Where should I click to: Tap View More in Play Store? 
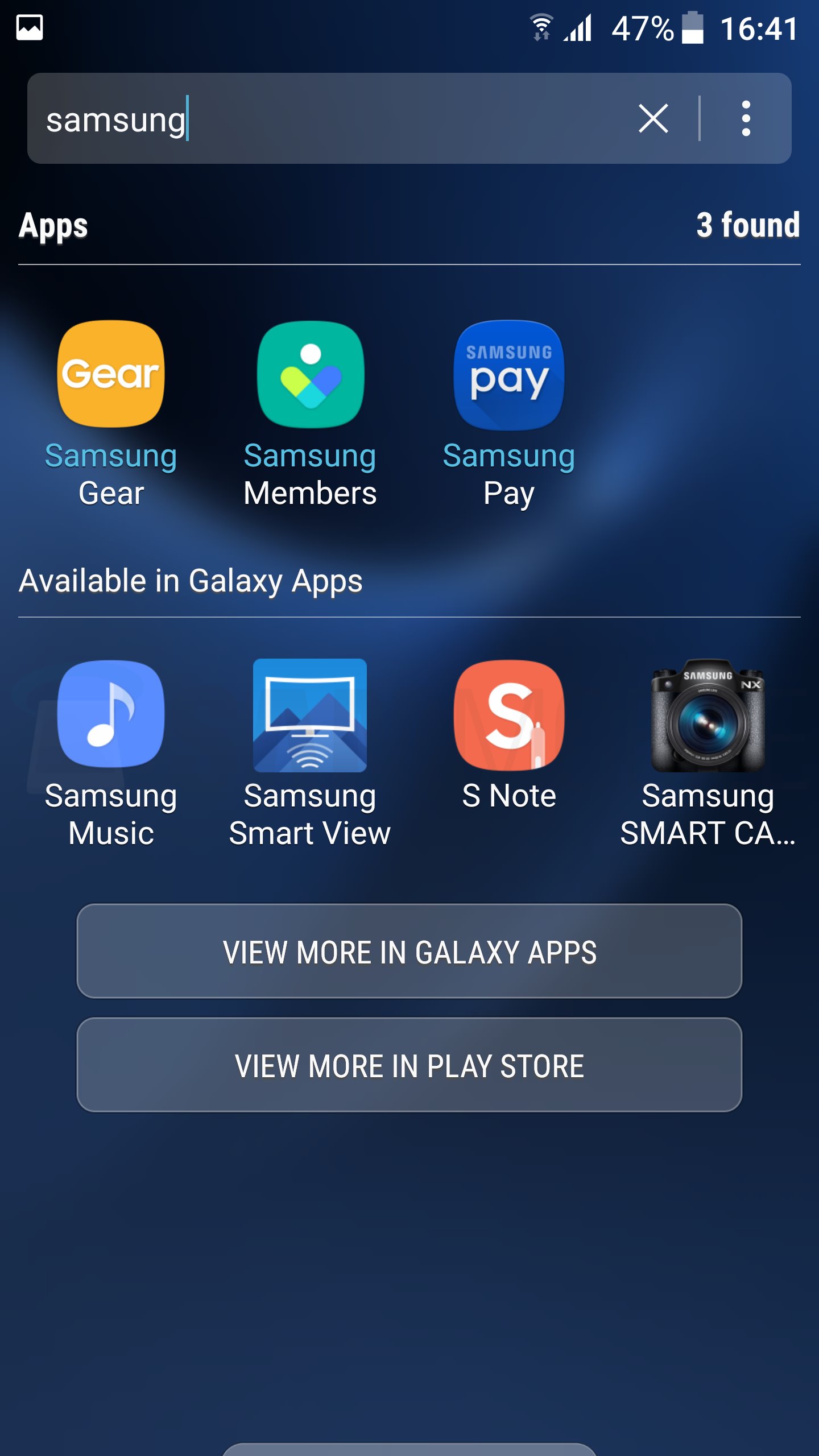point(409,1065)
